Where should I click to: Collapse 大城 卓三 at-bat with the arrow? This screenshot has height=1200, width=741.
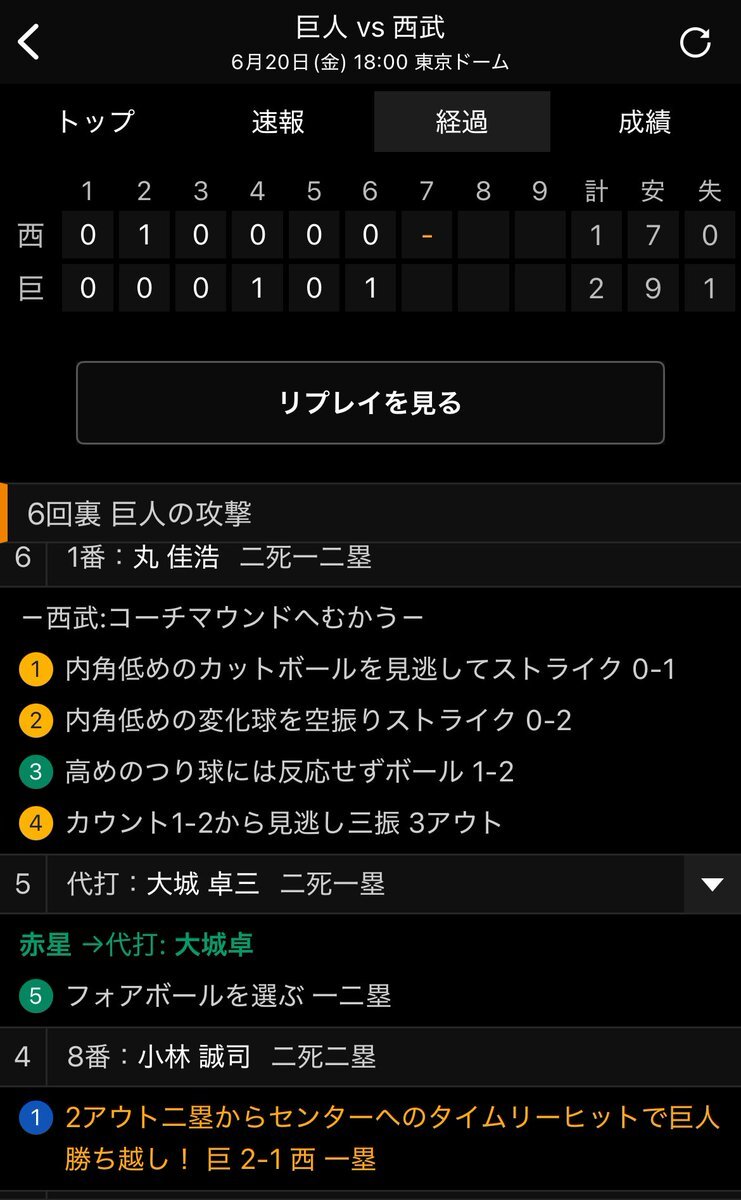(712, 884)
